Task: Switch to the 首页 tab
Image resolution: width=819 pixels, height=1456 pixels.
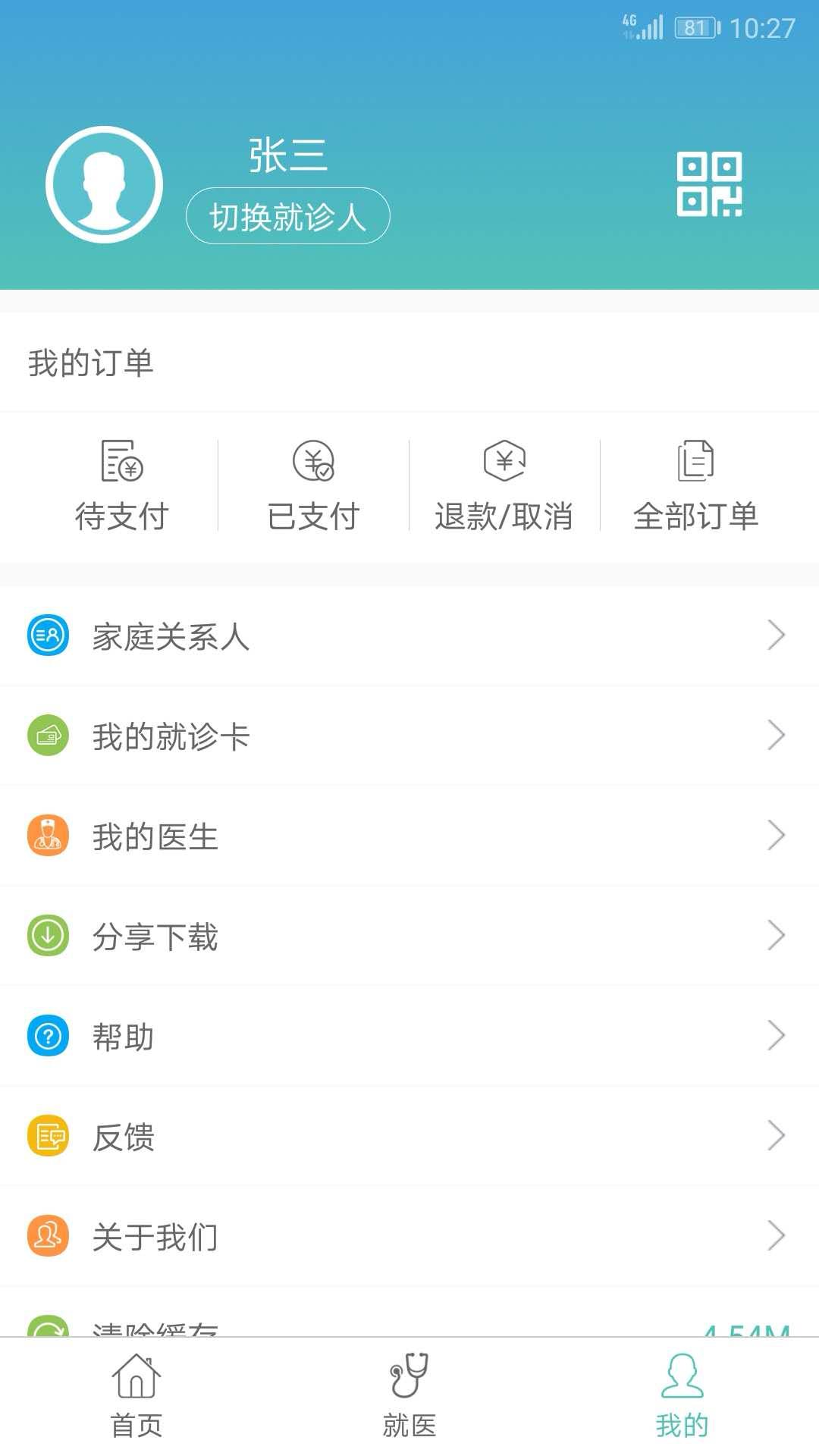Action: tap(135, 1399)
